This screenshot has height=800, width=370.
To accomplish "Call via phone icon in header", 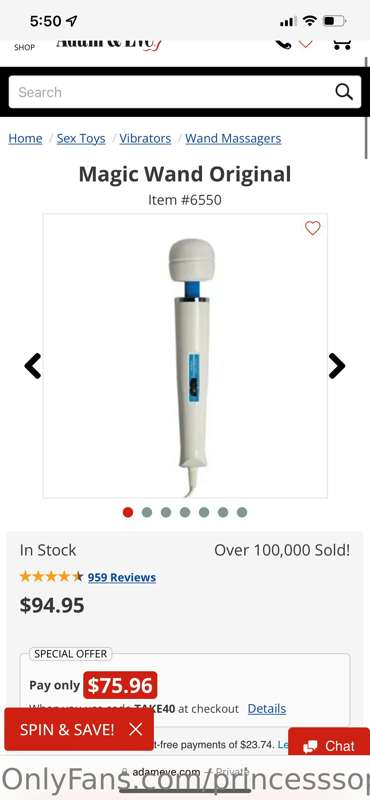I will click(x=283, y=44).
